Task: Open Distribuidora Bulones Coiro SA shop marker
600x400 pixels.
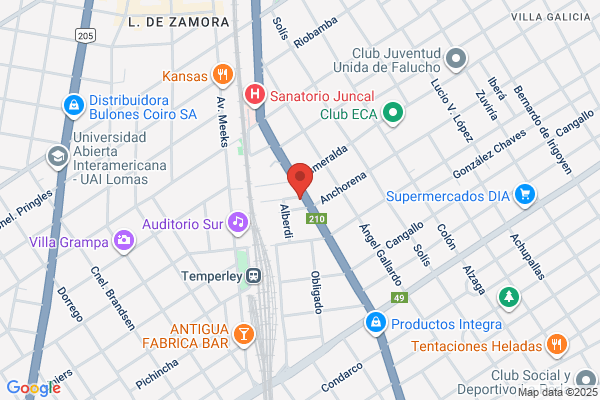Action: point(74,105)
